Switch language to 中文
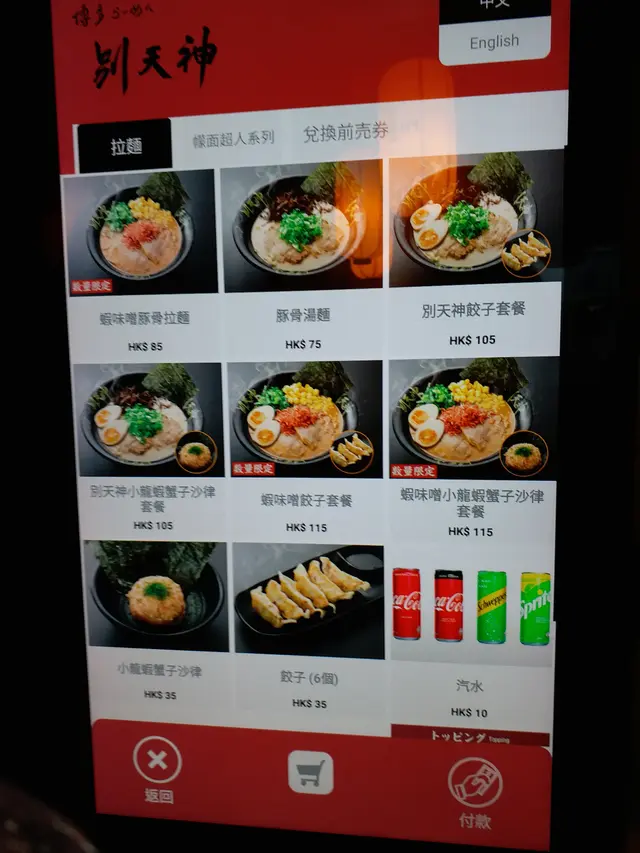This screenshot has height=853, width=640. tap(494, 6)
